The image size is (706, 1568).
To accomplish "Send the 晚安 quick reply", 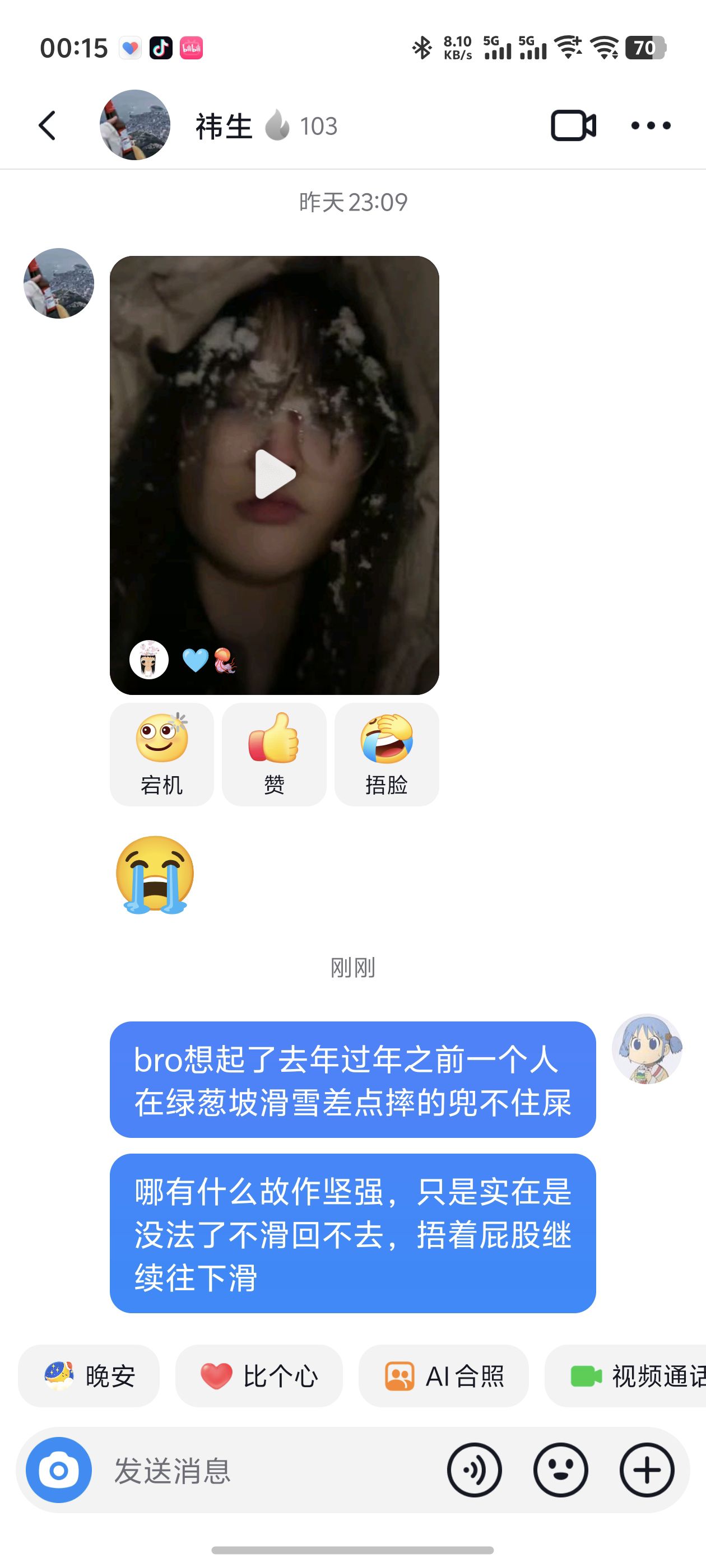I will pyautogui.click(x=89, y=1376).
